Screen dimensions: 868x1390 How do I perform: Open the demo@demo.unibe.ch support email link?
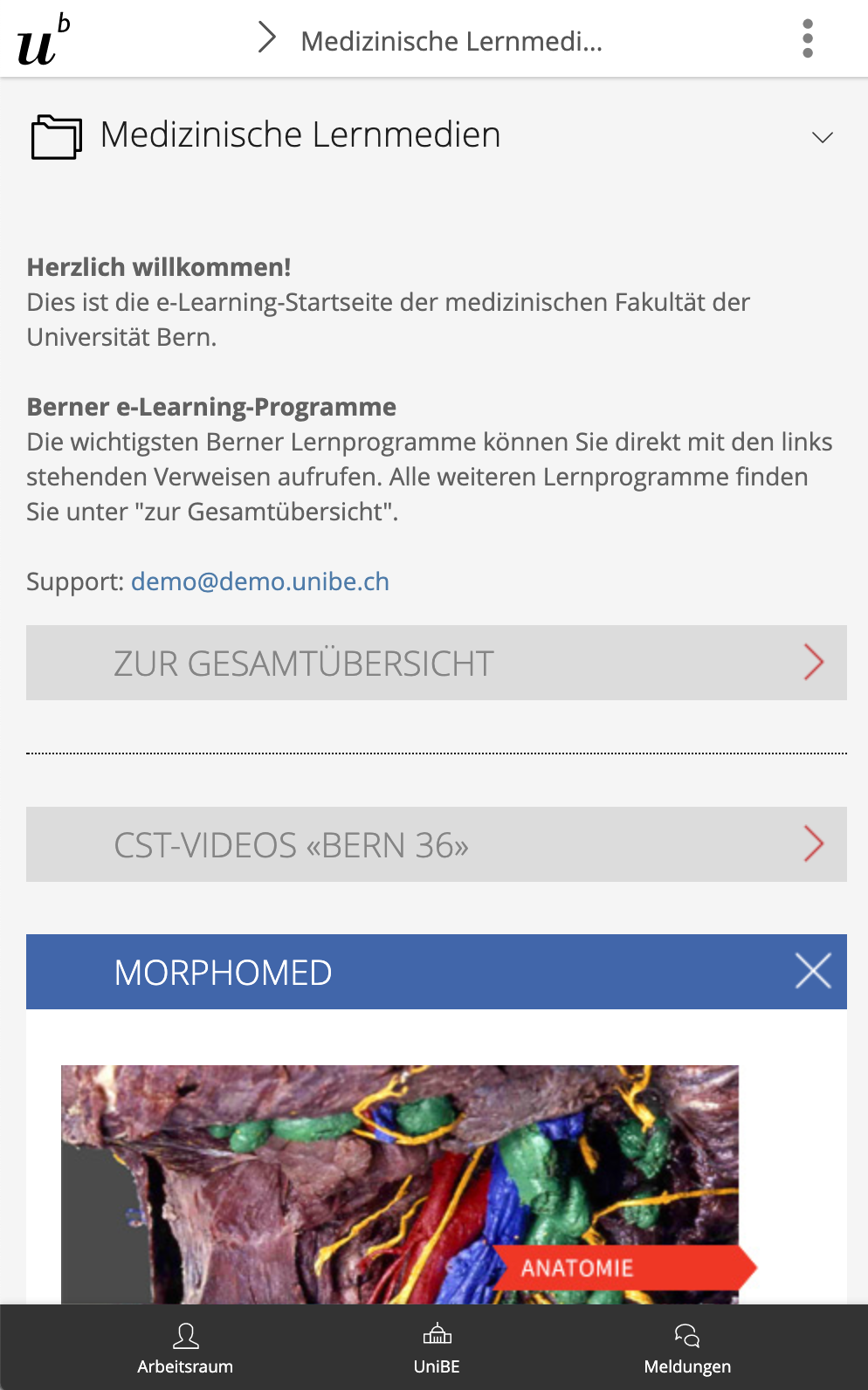[260, 581]
